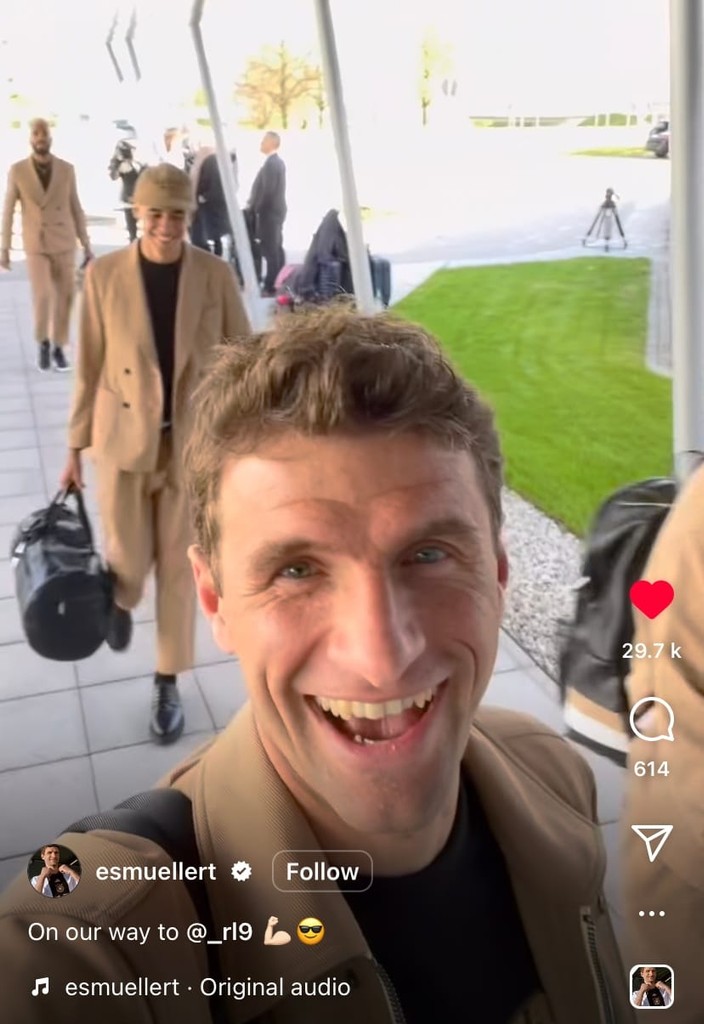The height and width of the screenshot is (1024, 704).
Task: Open esmuellert's profile picture
Action: coord(53,870)
